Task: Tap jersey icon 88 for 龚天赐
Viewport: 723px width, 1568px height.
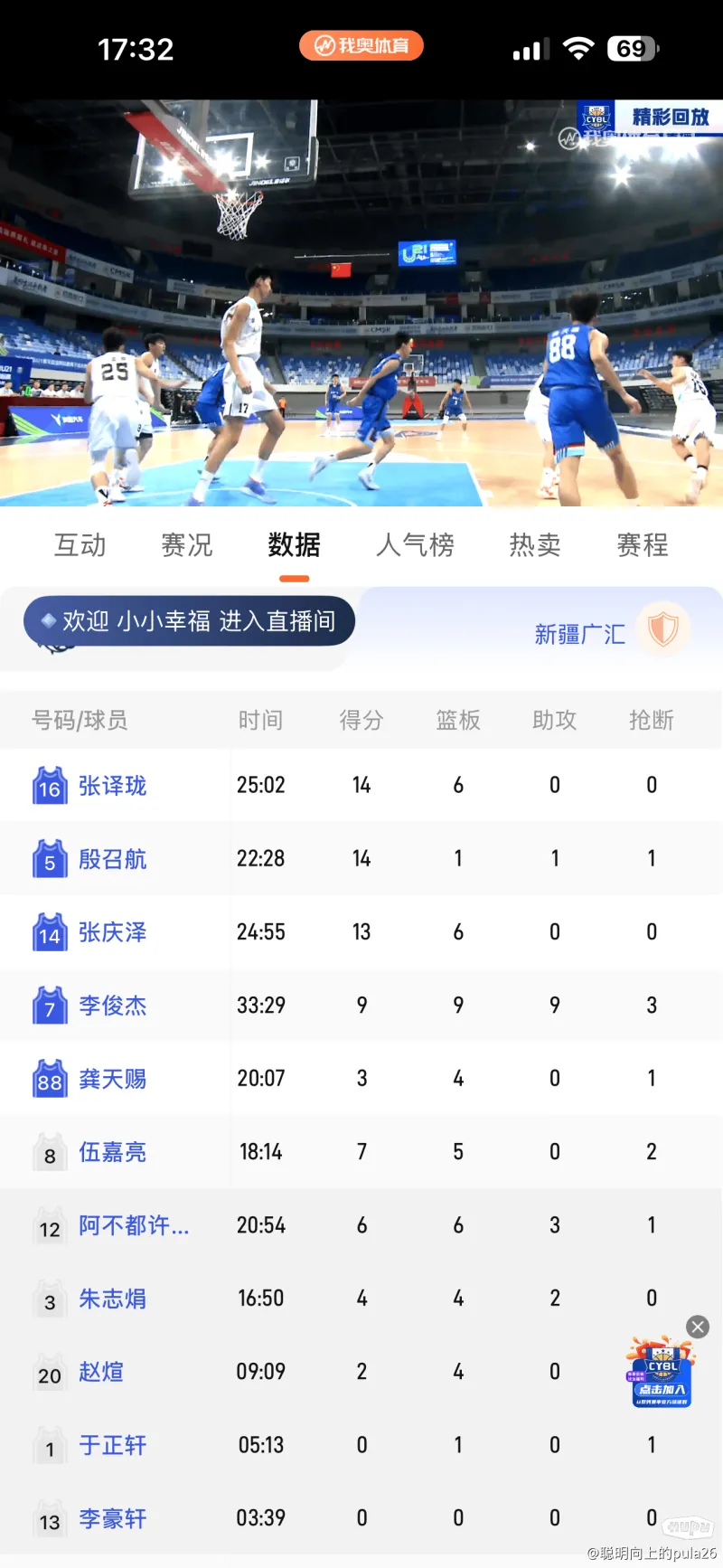Action: pos(50,1079)
